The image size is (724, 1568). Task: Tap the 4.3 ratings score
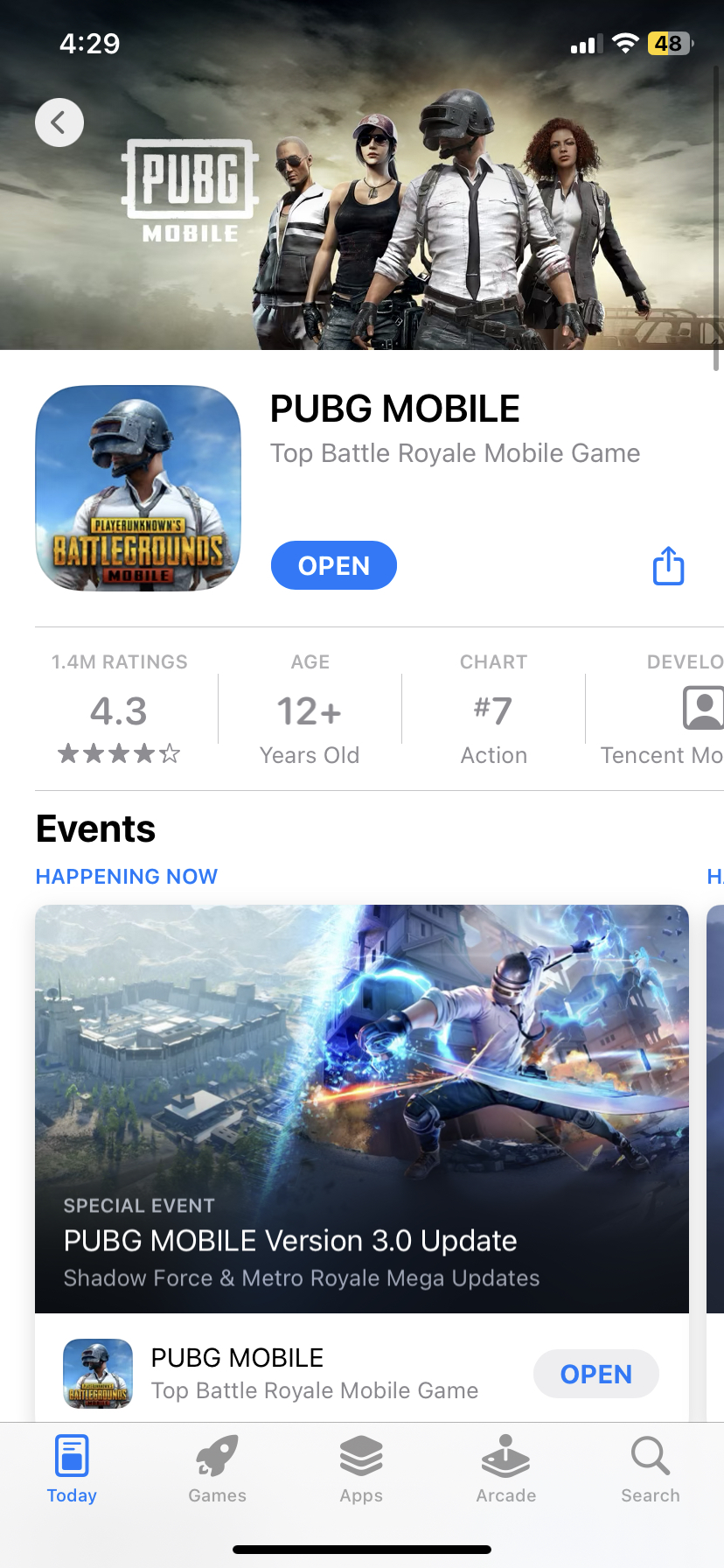[x=118, y=710]
